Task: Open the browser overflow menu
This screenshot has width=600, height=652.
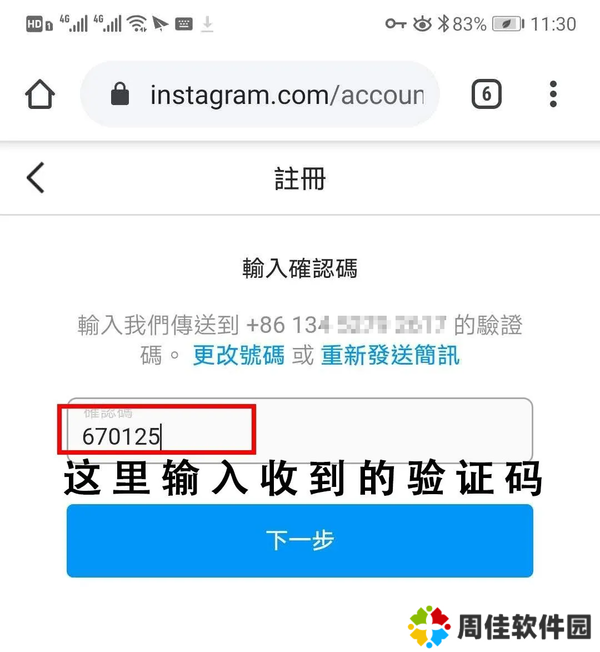Action: click(553, 95)
